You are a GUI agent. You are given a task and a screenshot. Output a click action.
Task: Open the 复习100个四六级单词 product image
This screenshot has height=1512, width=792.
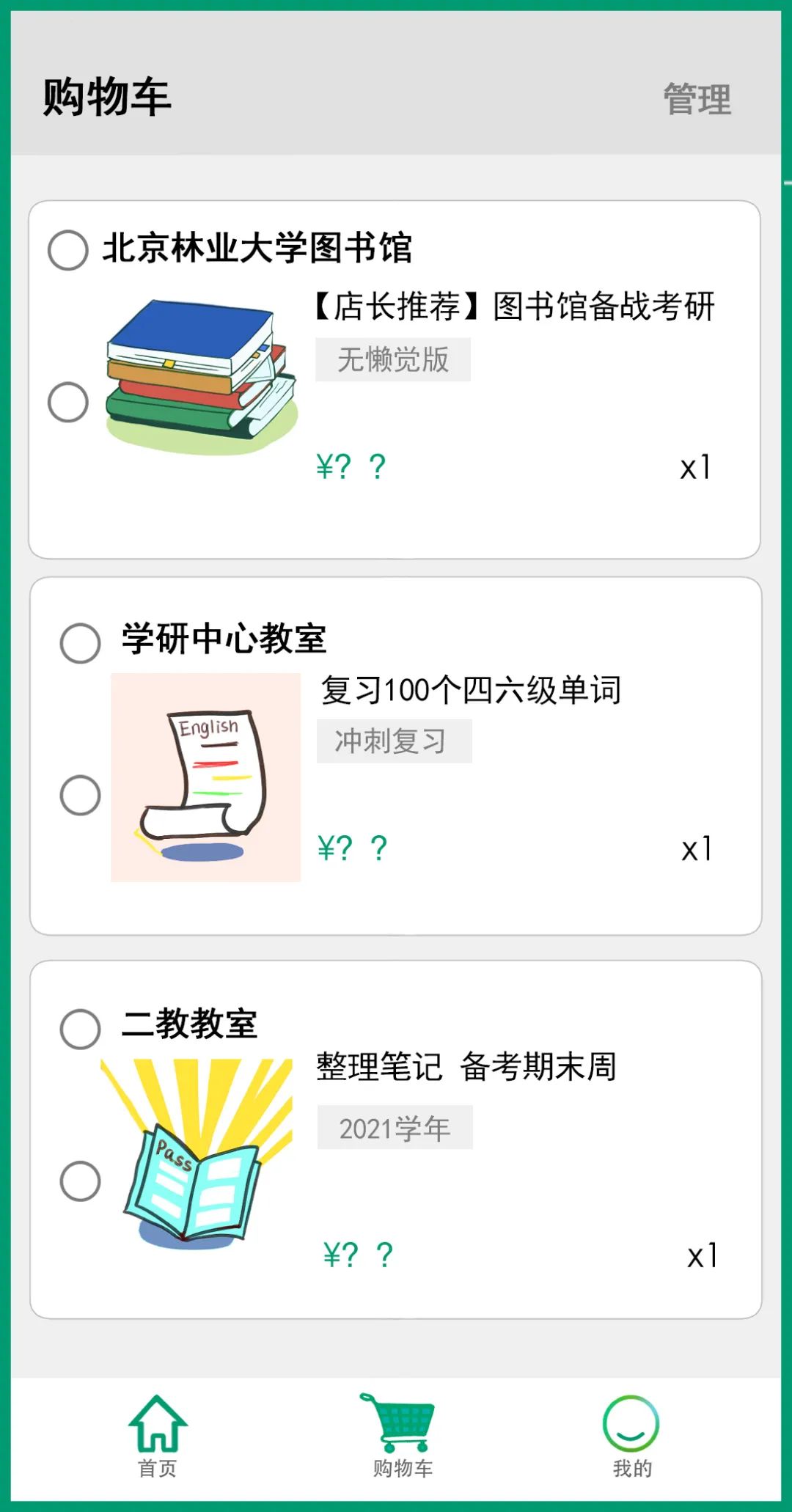point(205,777)
